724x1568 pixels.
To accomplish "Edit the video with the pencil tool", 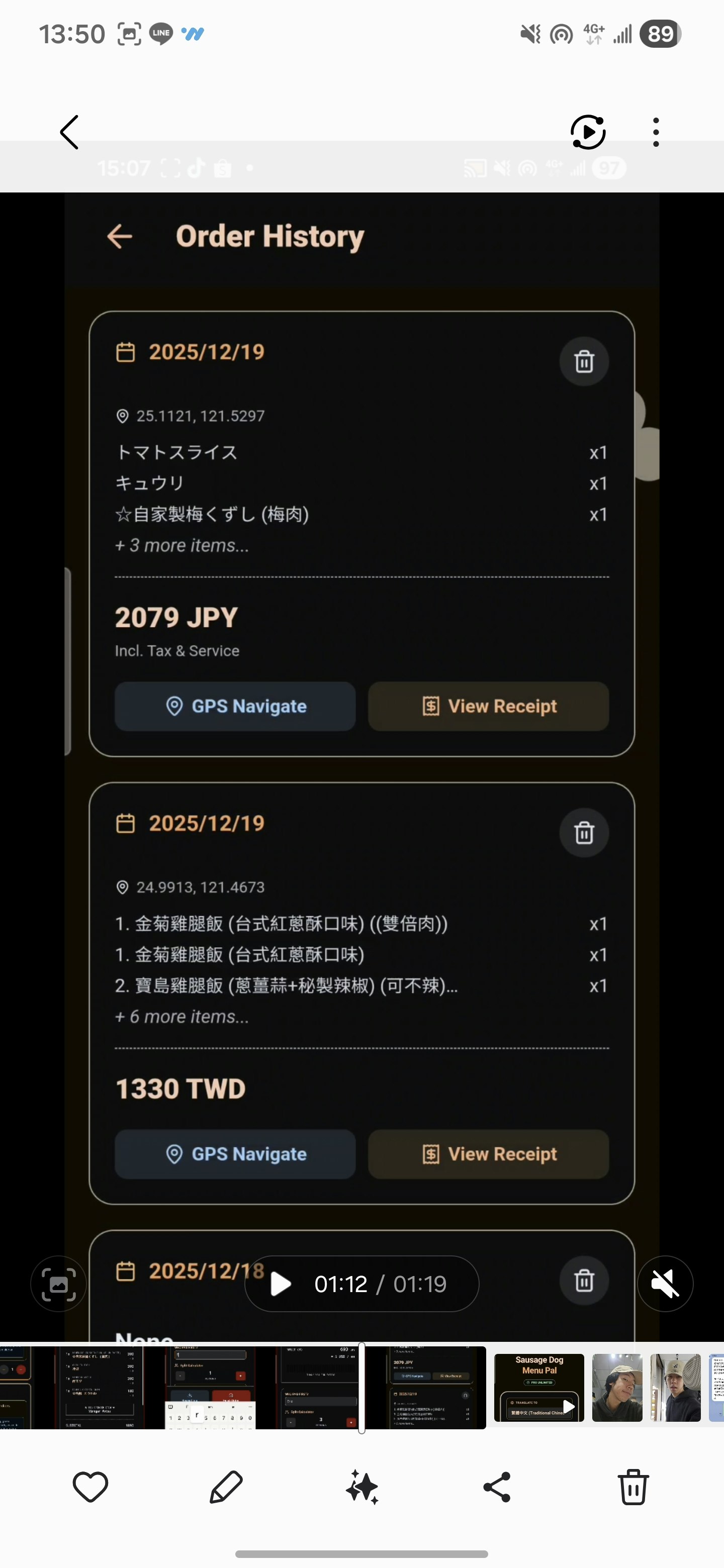I will [226, 1487].
